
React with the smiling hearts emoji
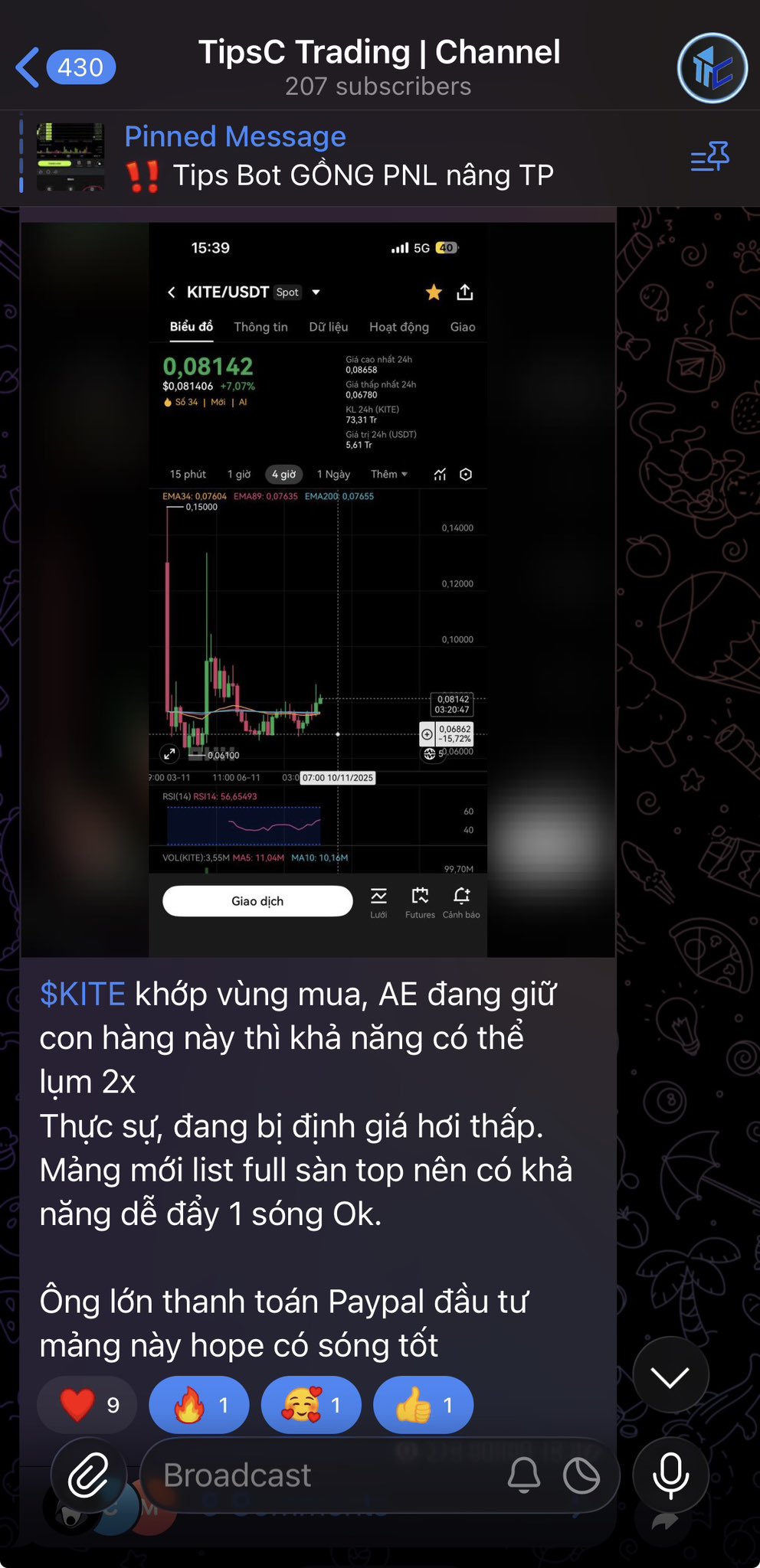(311, 1405)
